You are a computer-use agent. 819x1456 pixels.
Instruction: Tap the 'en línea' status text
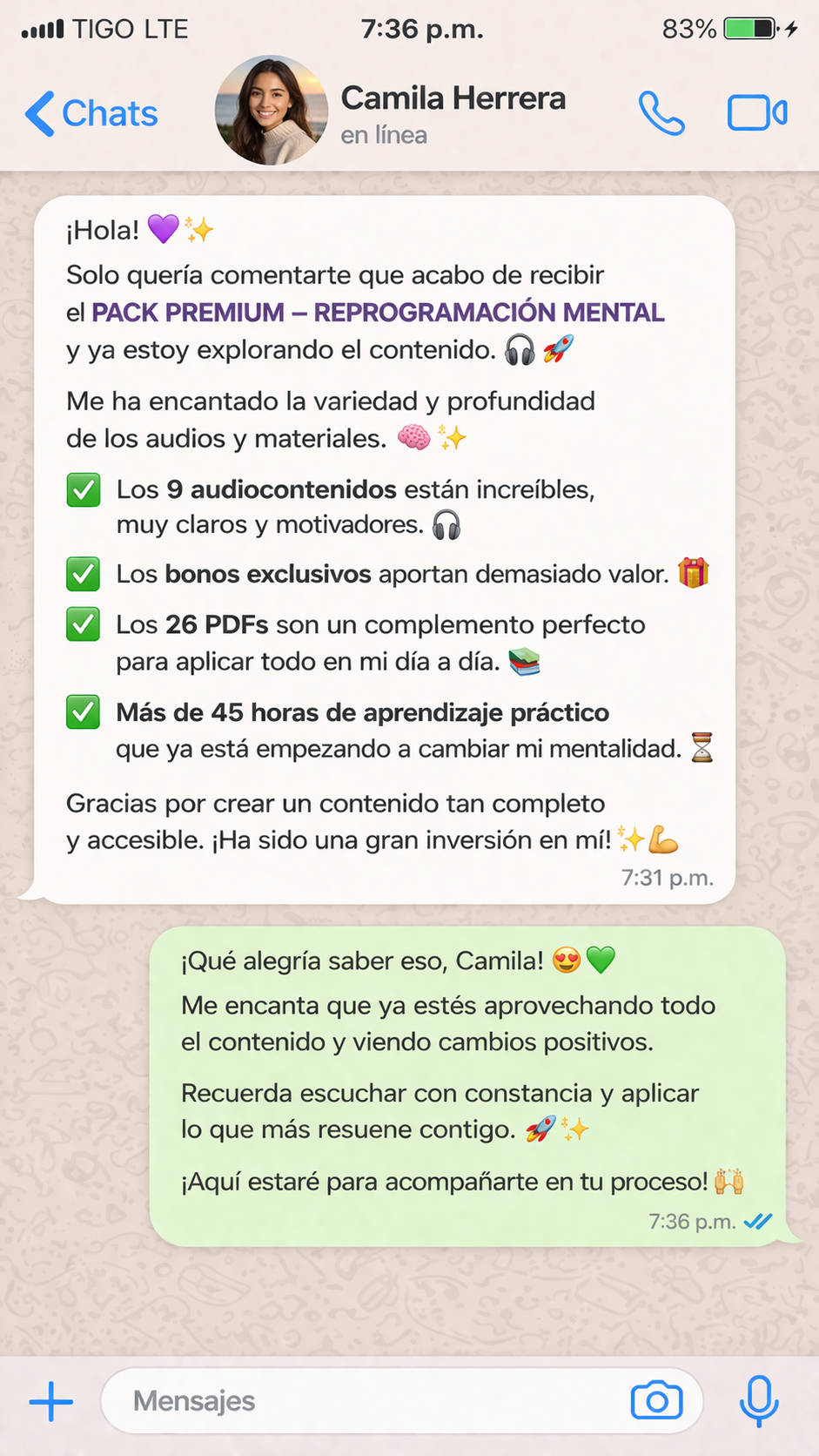[384, 135]
